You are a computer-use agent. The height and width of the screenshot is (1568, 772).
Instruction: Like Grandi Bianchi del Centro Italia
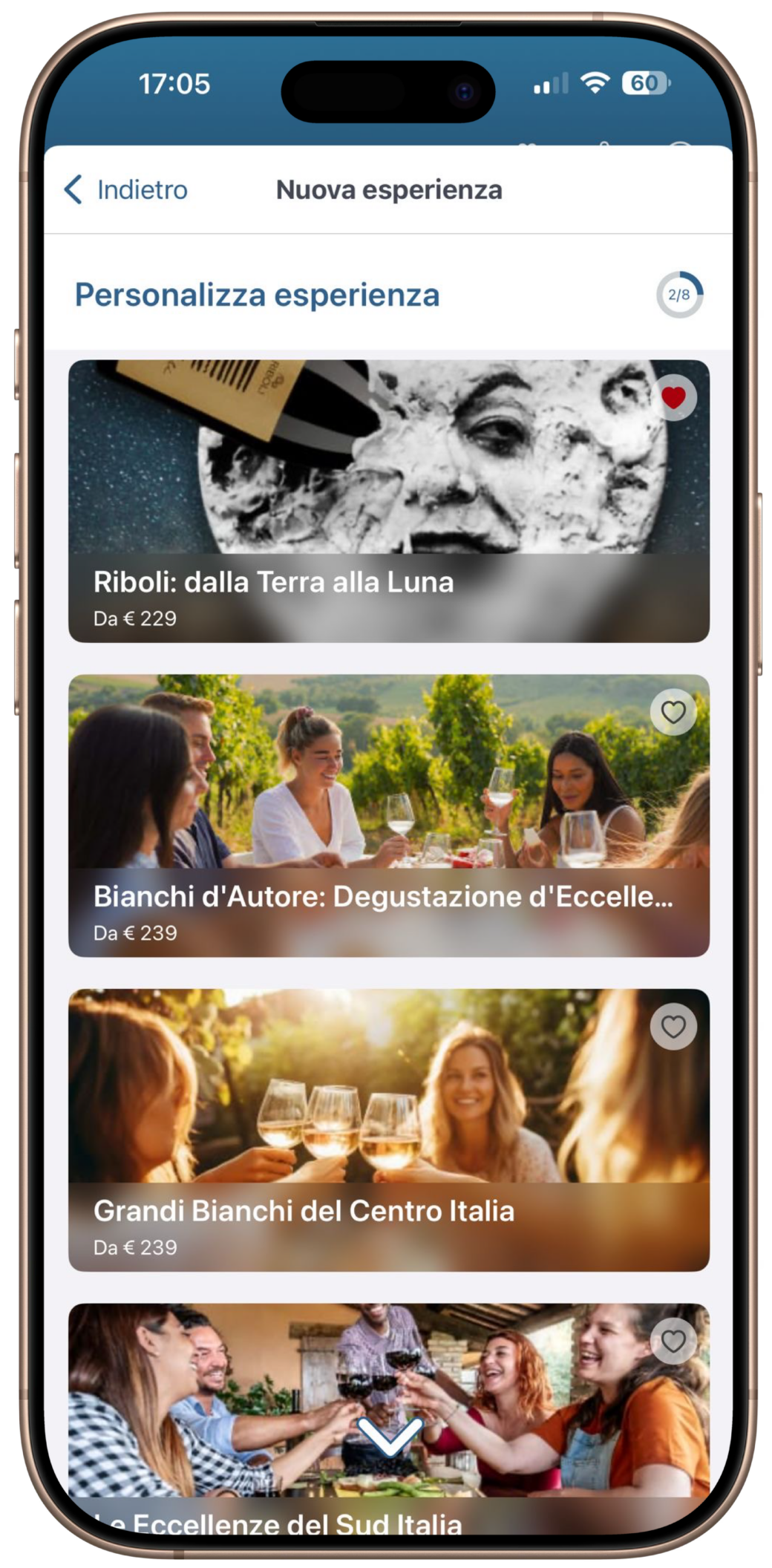point(673,1027)
